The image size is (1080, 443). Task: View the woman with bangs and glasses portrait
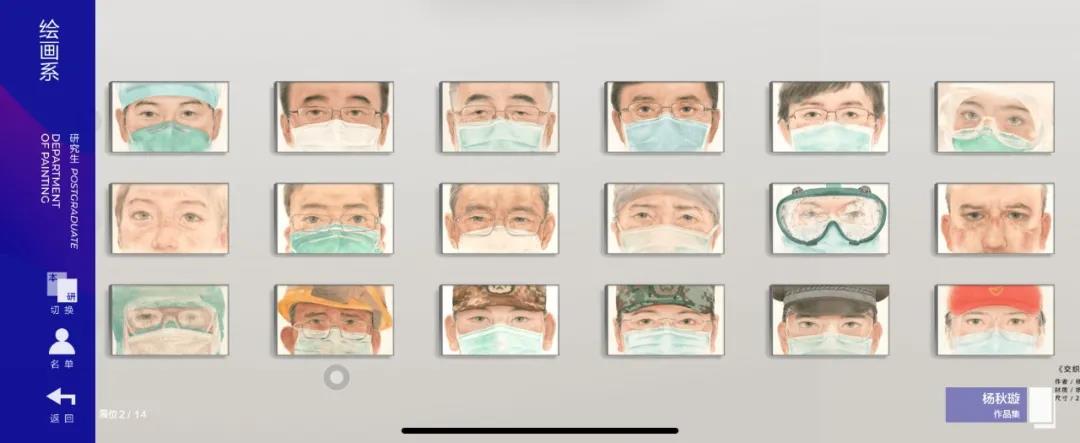click(831, 117)
